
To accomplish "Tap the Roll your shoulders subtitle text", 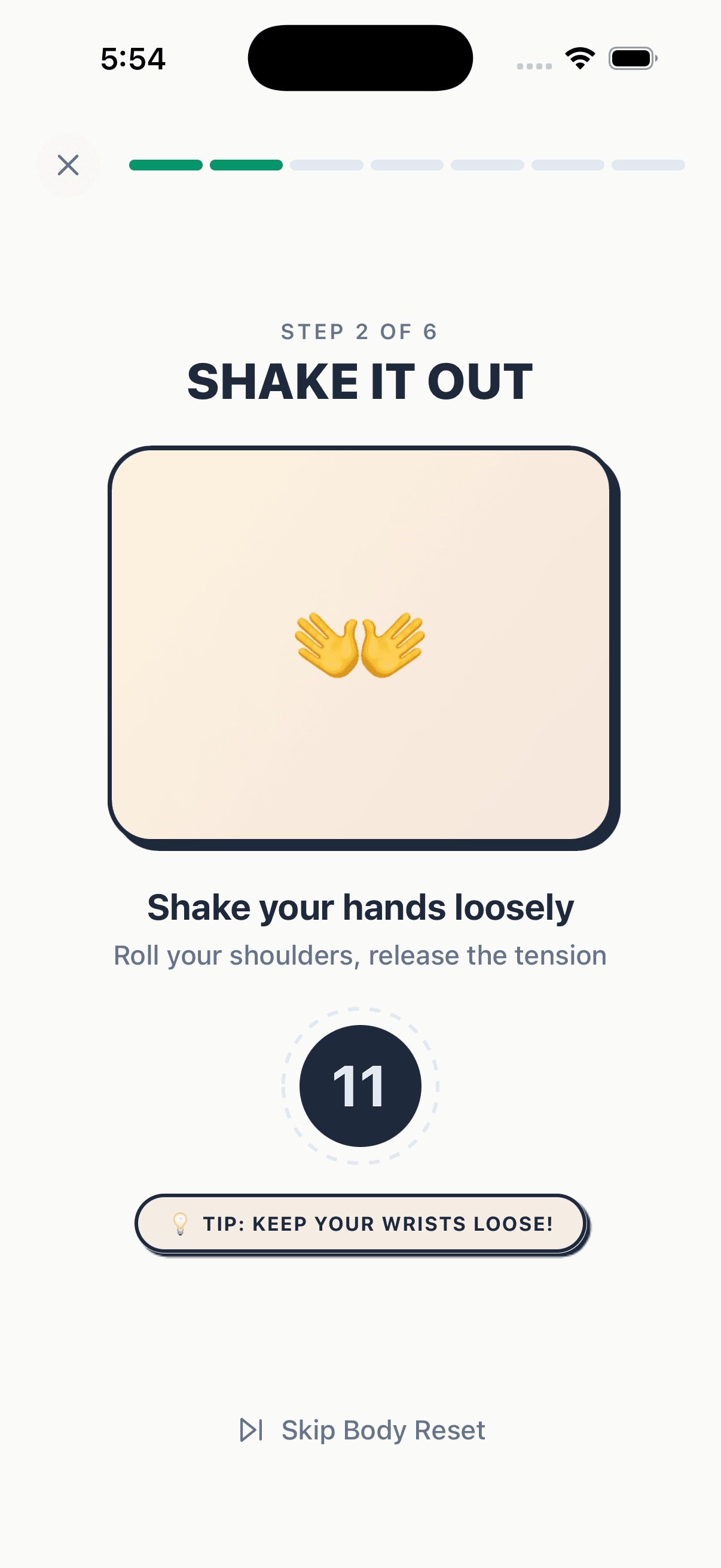I will pyautogui.click(x=361, y=955).
